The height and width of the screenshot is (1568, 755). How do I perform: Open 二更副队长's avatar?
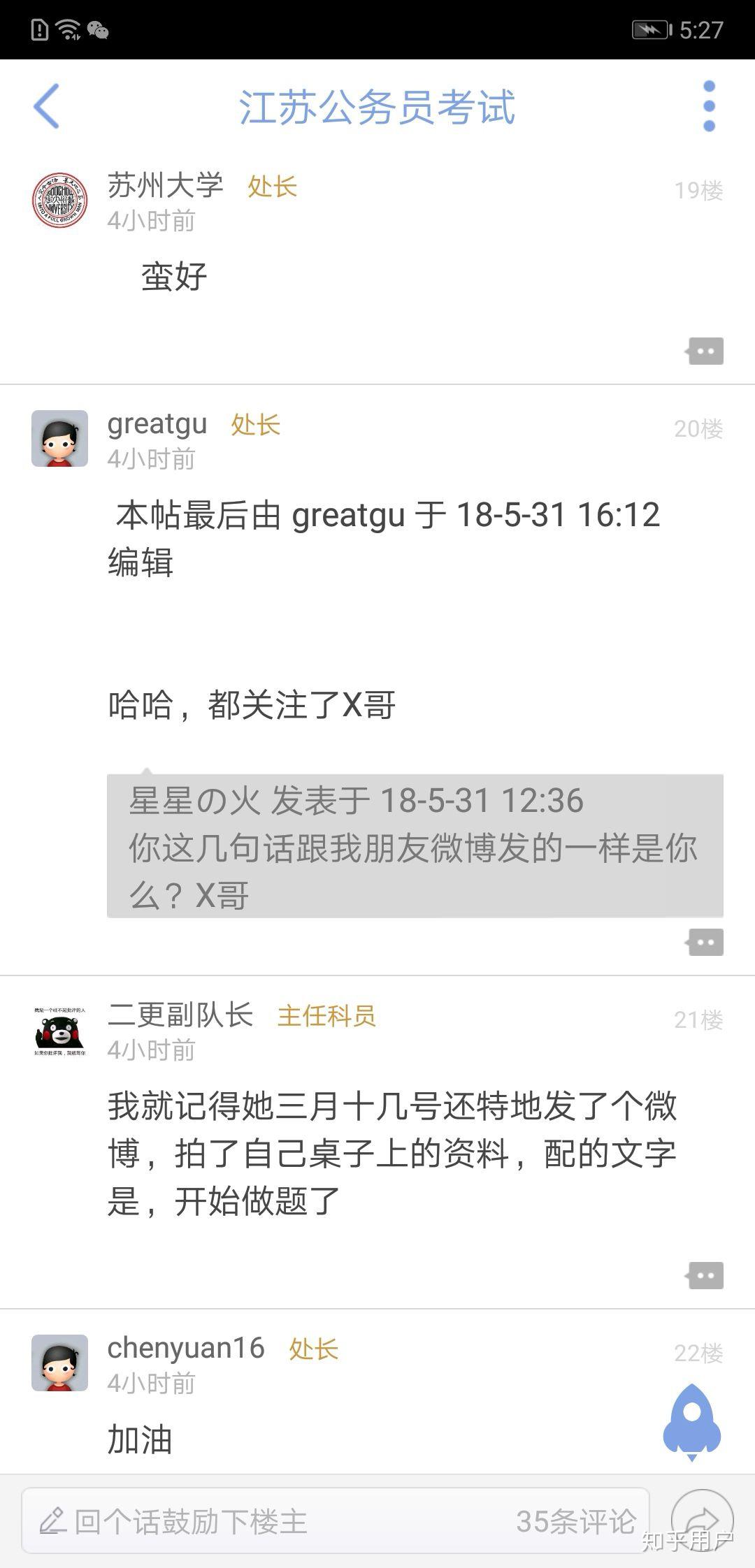coord(60,1031)
